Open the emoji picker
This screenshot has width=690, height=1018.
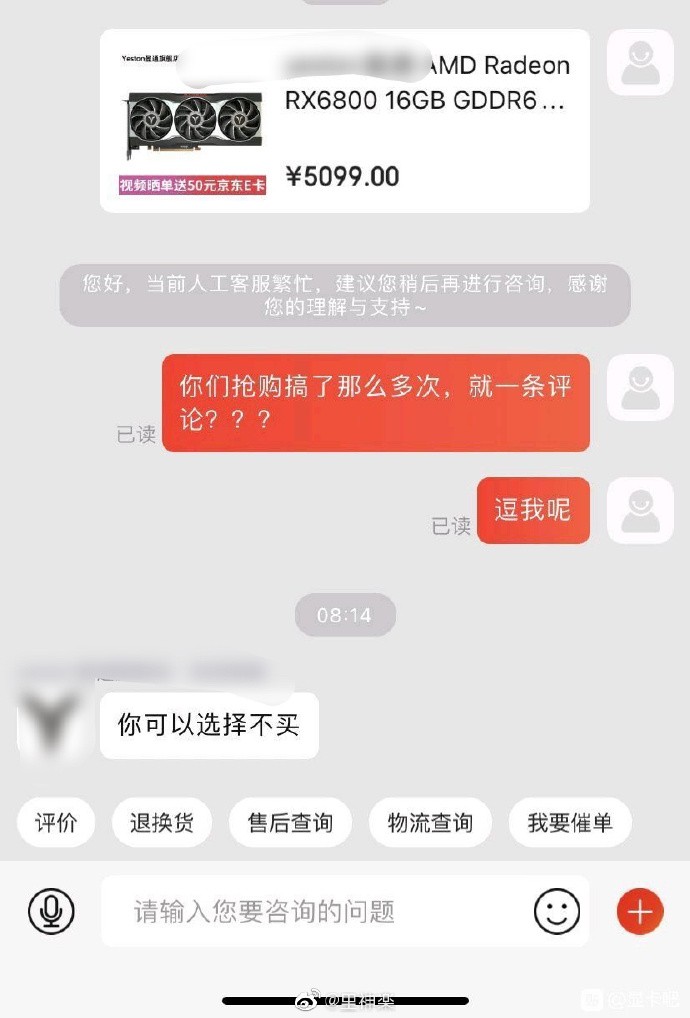tap(557, 911)
